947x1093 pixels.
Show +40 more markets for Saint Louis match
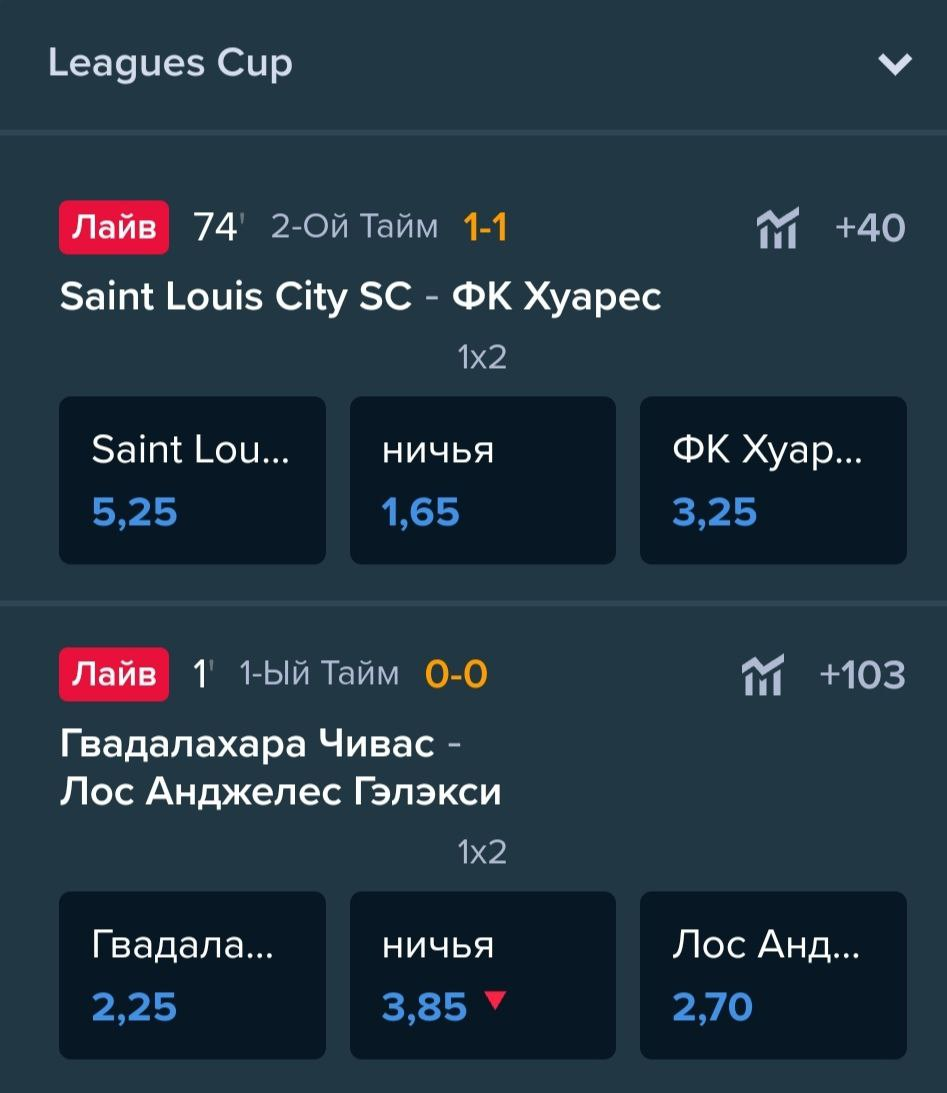(869, 229)
